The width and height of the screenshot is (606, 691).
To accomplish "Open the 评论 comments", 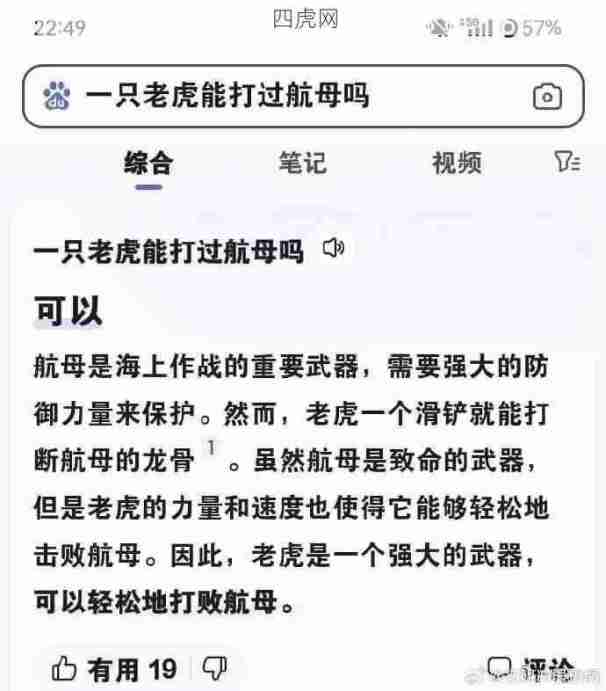I will pyautogui.click(x=530, y=669).
